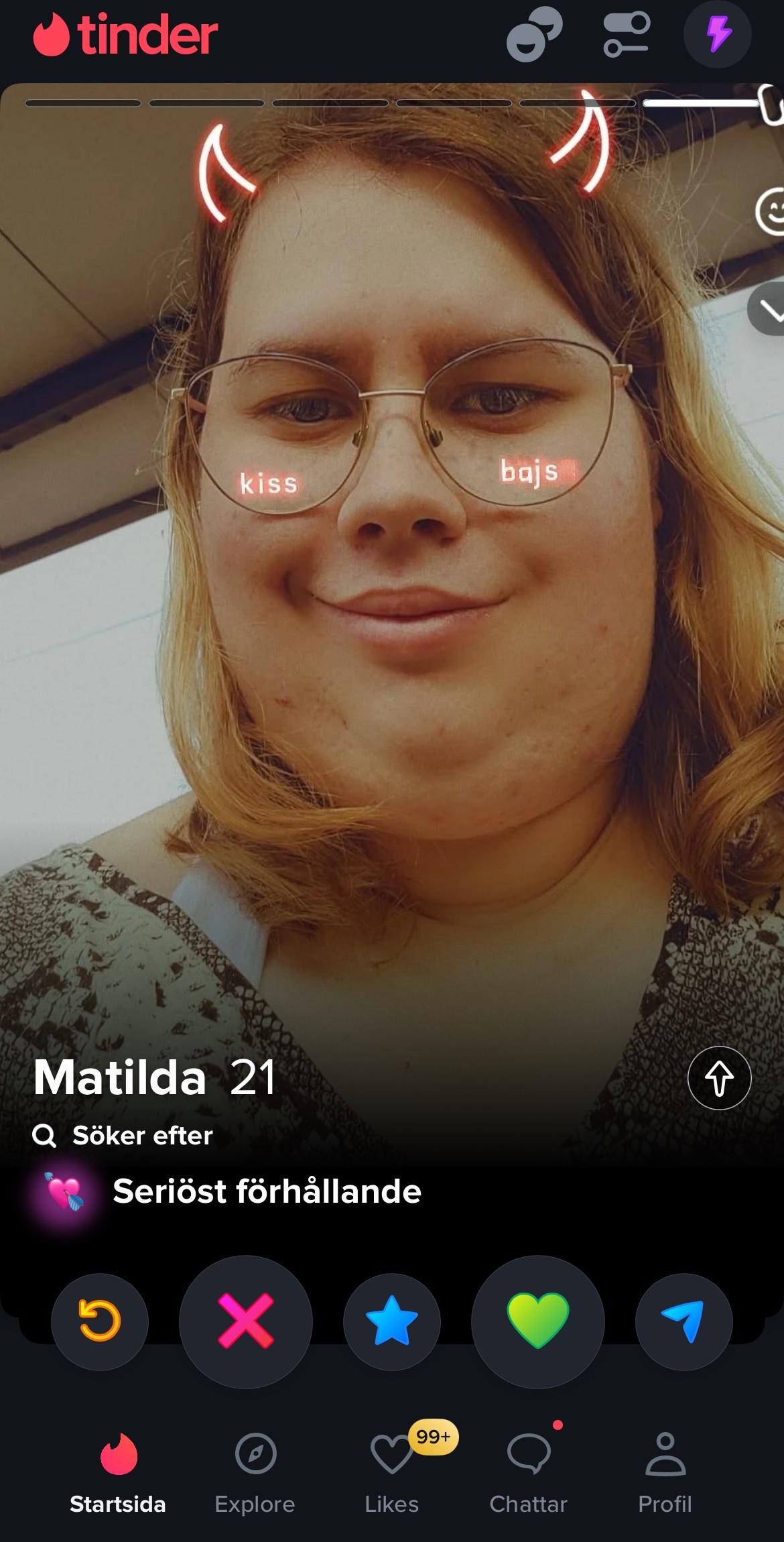Open the discovery filter settings
The image size is (784, 1542).
627,34
